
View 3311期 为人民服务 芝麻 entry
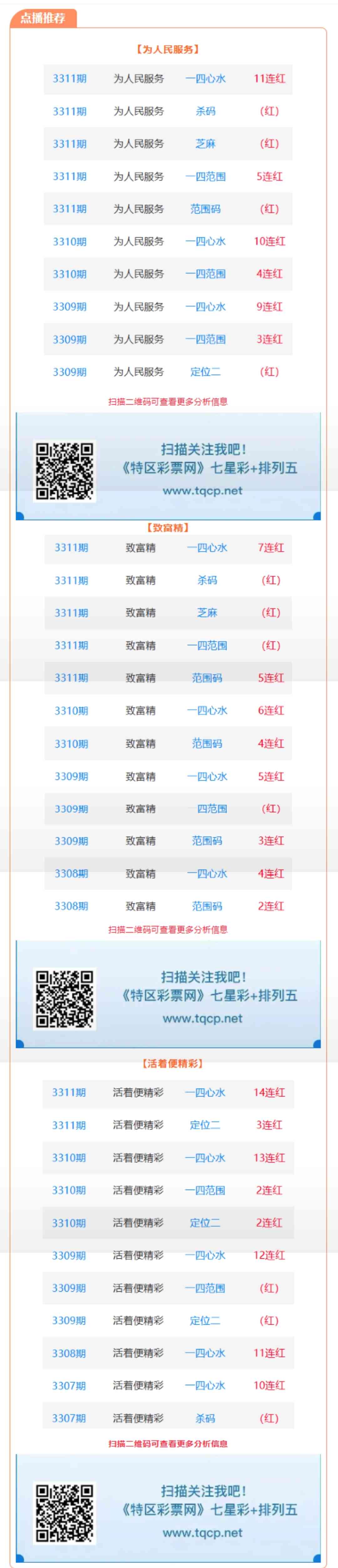[168, 144]
